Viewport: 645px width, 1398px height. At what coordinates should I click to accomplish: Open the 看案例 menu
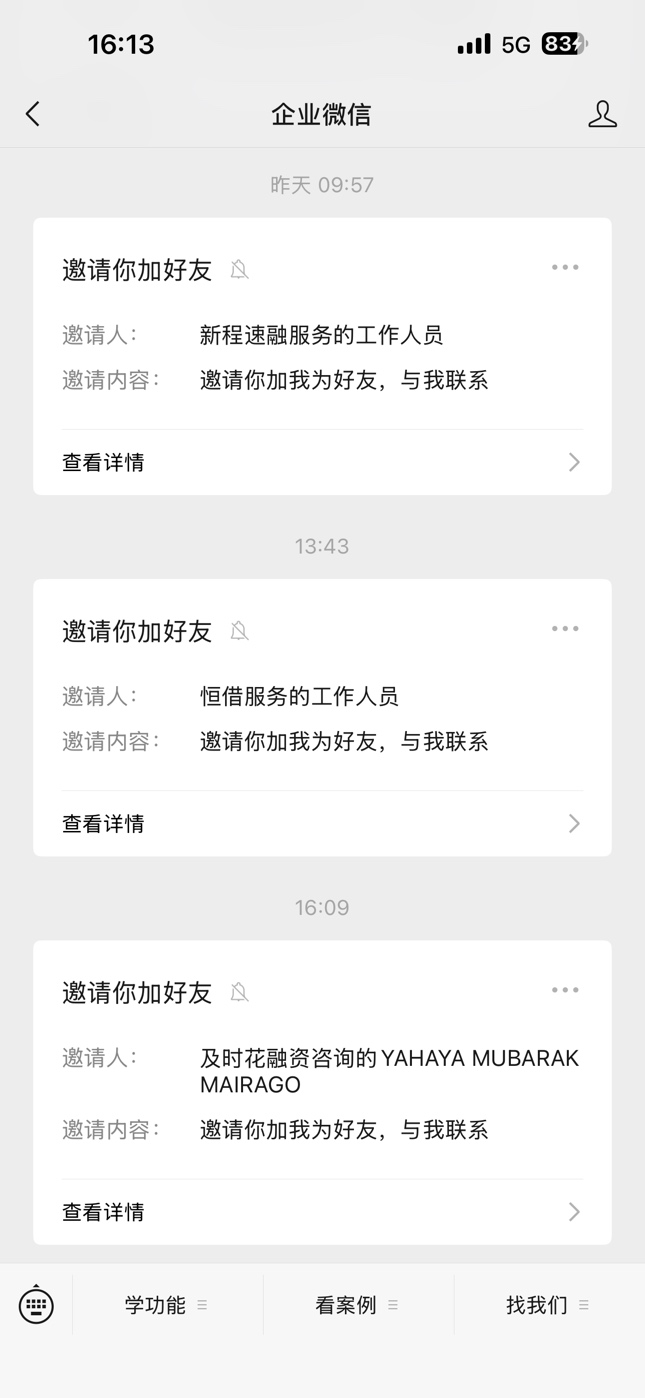[358, 1305]
